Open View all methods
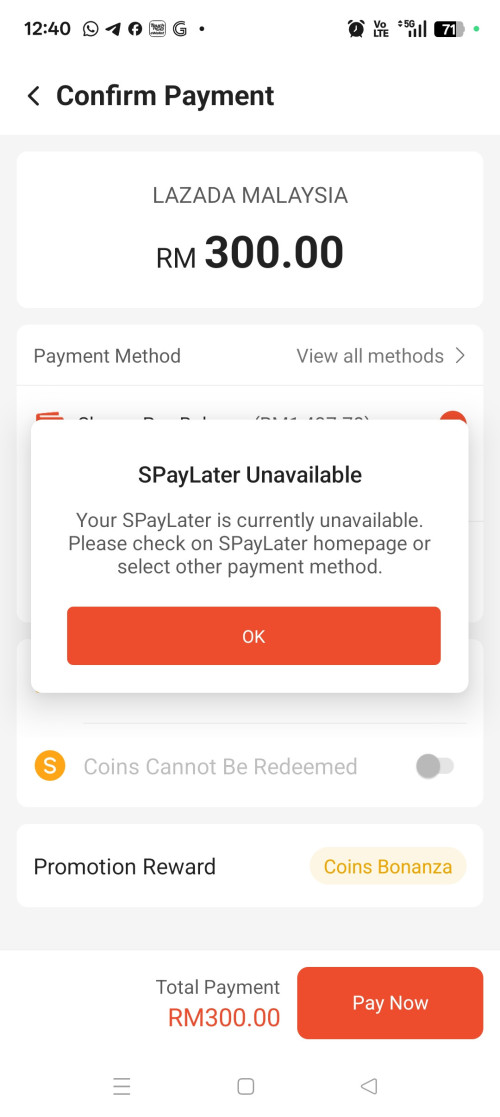 pyautogui.click(x=380, y=355)
